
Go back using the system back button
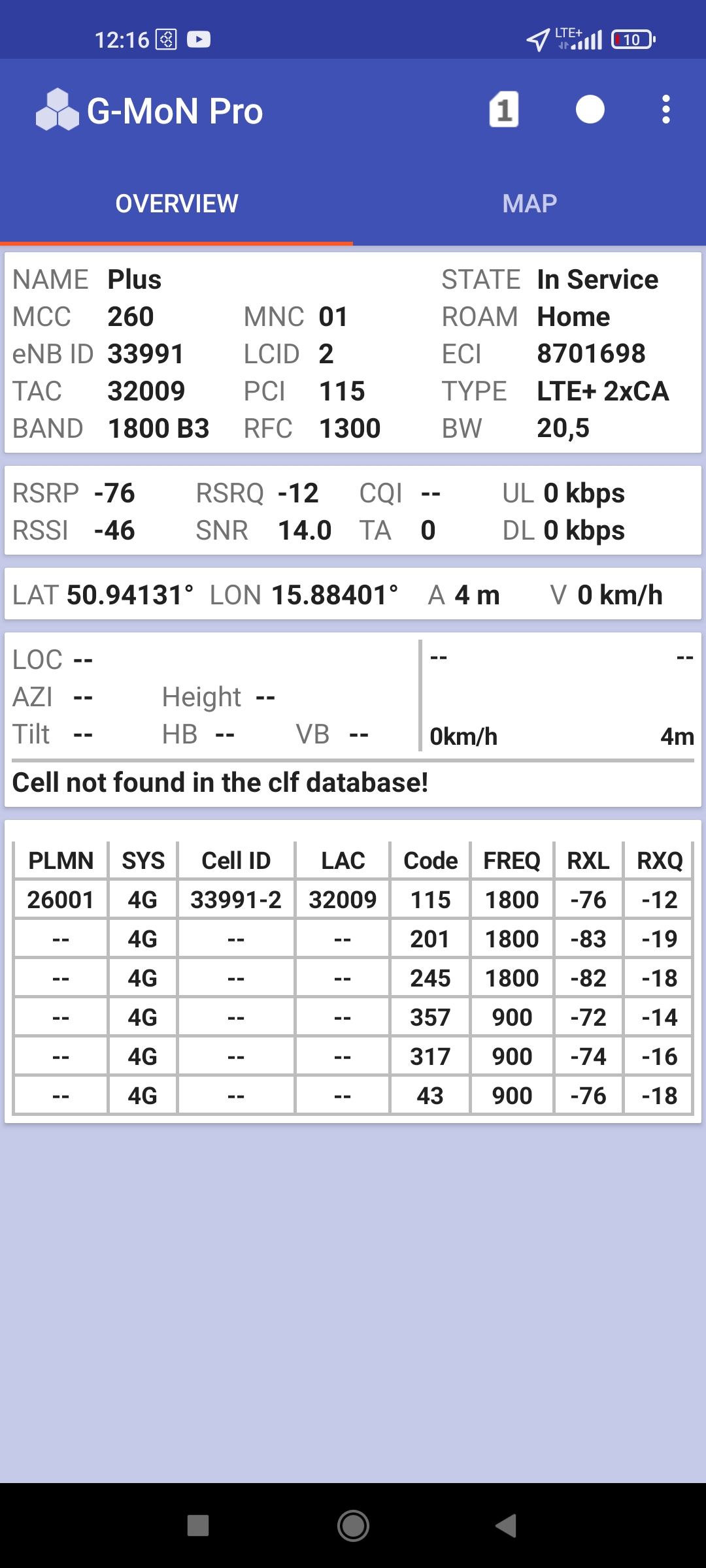506,1526
